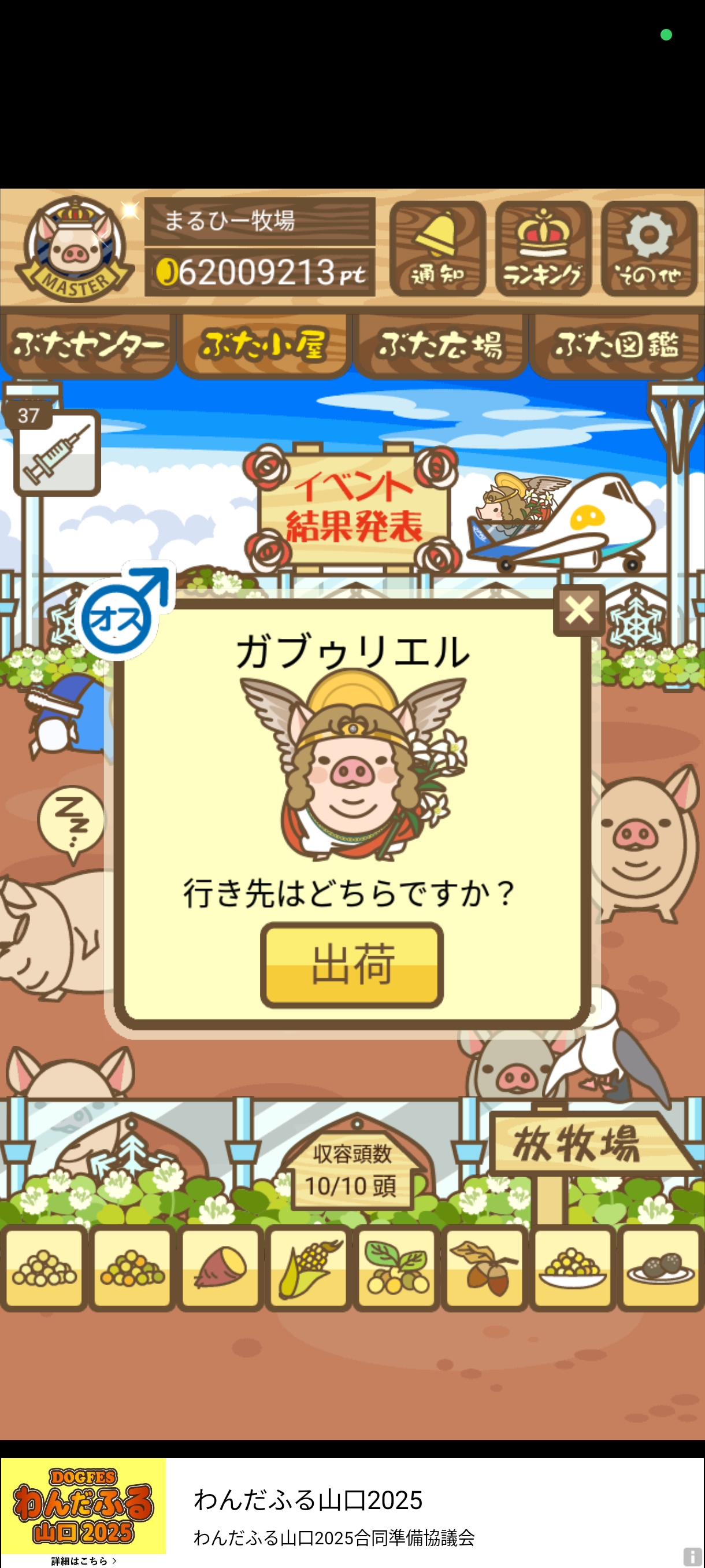This screenshot has width=705, height=1568.
Task: Tap the 出荷 (ship) button
Action: coord(351,965)
